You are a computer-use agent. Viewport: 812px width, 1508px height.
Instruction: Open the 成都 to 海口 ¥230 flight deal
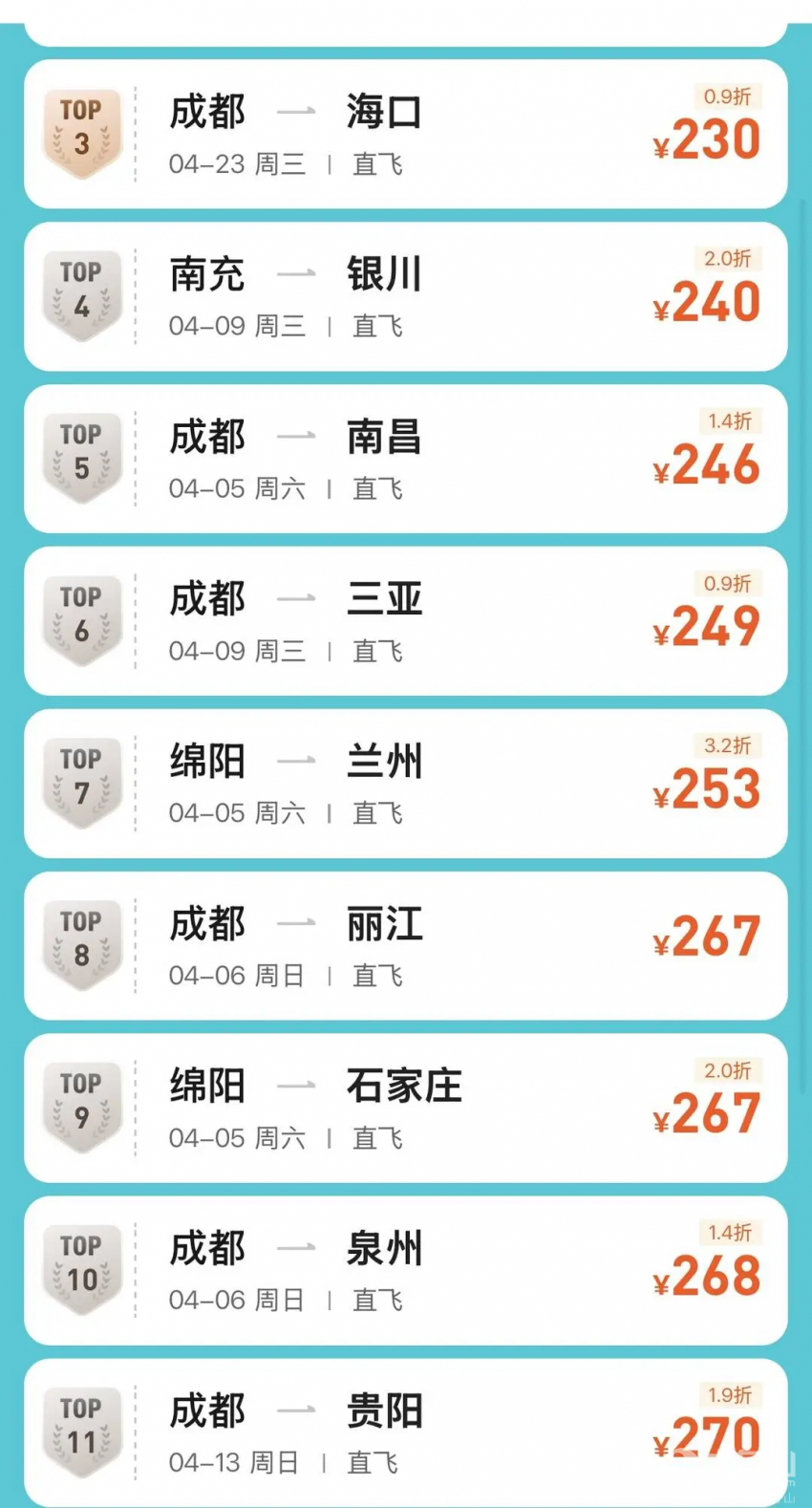click(x=406, y=134)
